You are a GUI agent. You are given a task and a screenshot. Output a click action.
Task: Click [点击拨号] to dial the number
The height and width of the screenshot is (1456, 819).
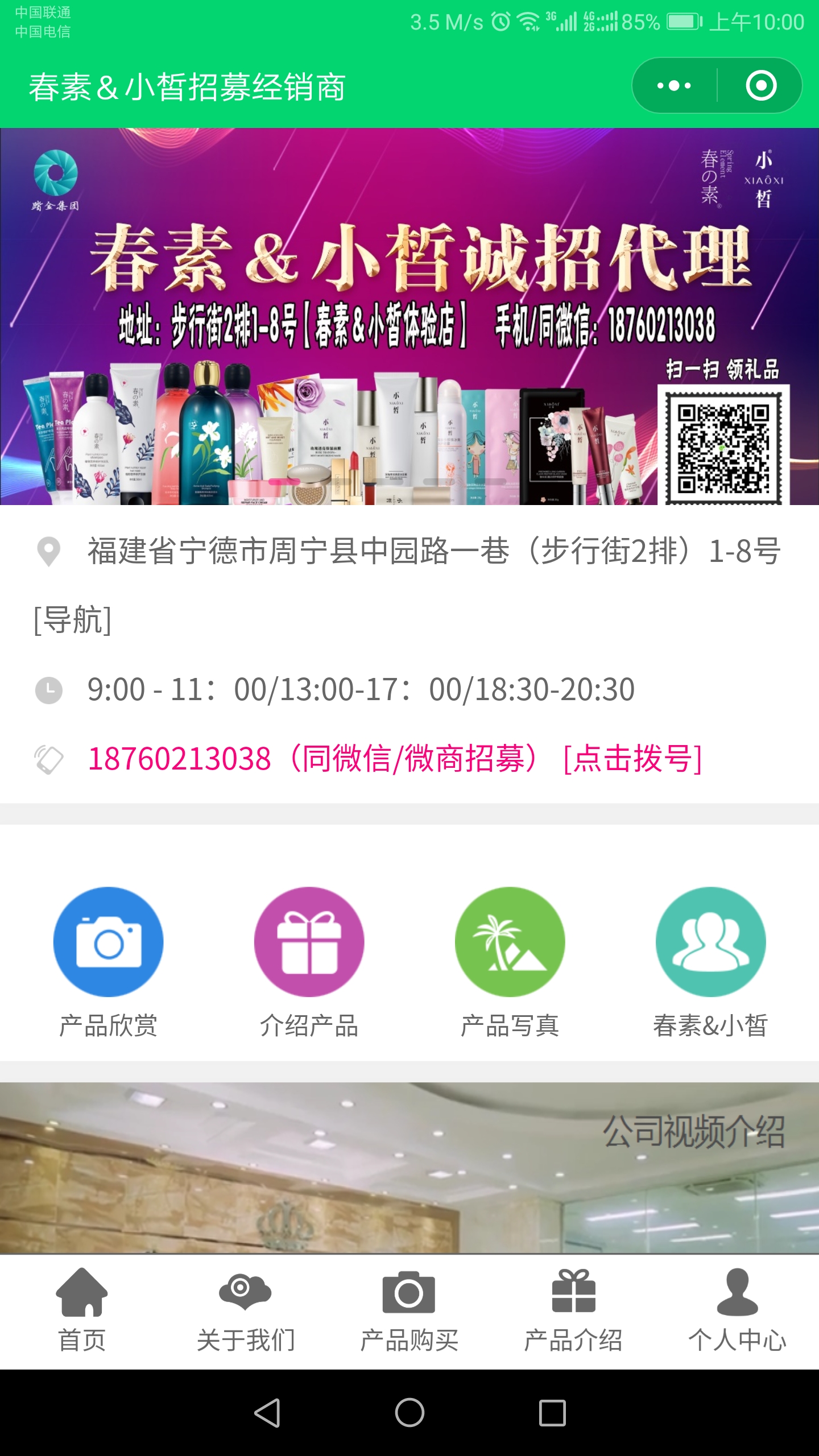click(633, 758)
